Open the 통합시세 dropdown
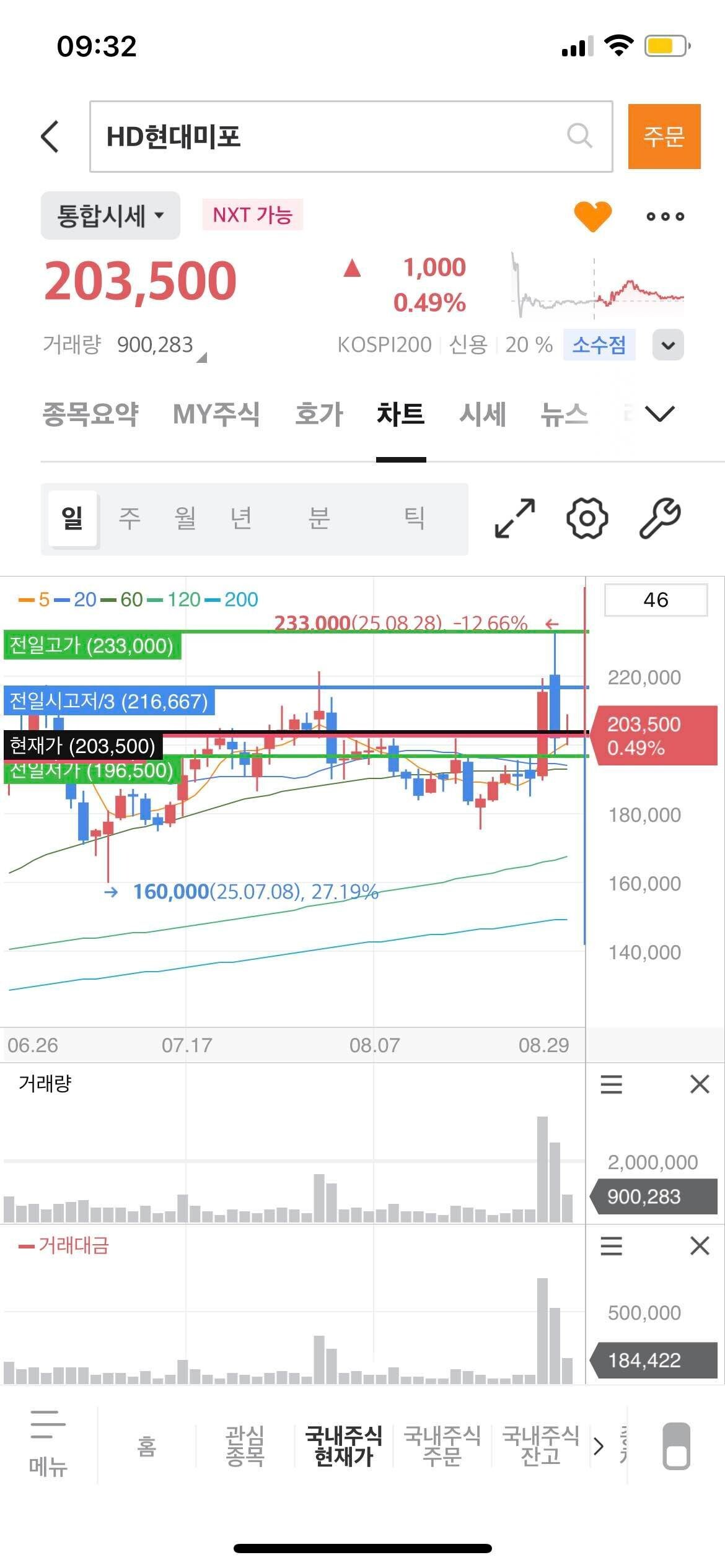This screenshot has height=1568, width=725. 110,216
